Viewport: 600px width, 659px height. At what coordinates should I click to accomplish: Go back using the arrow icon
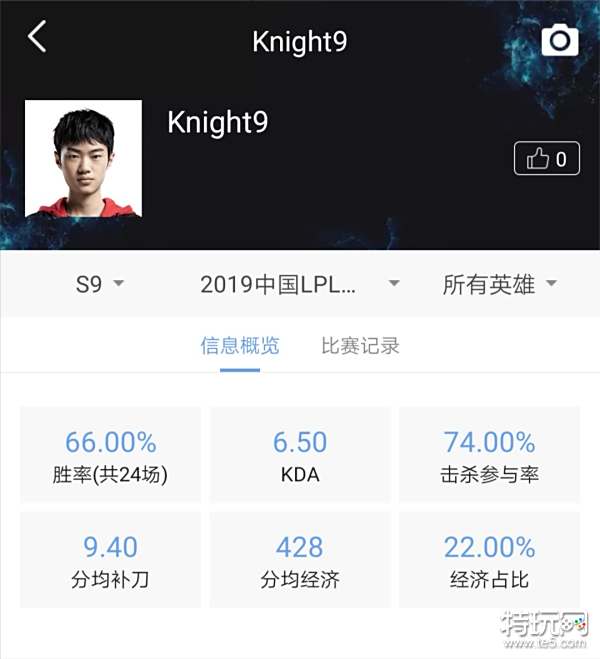pyautogui.click(x=37, y=38)
